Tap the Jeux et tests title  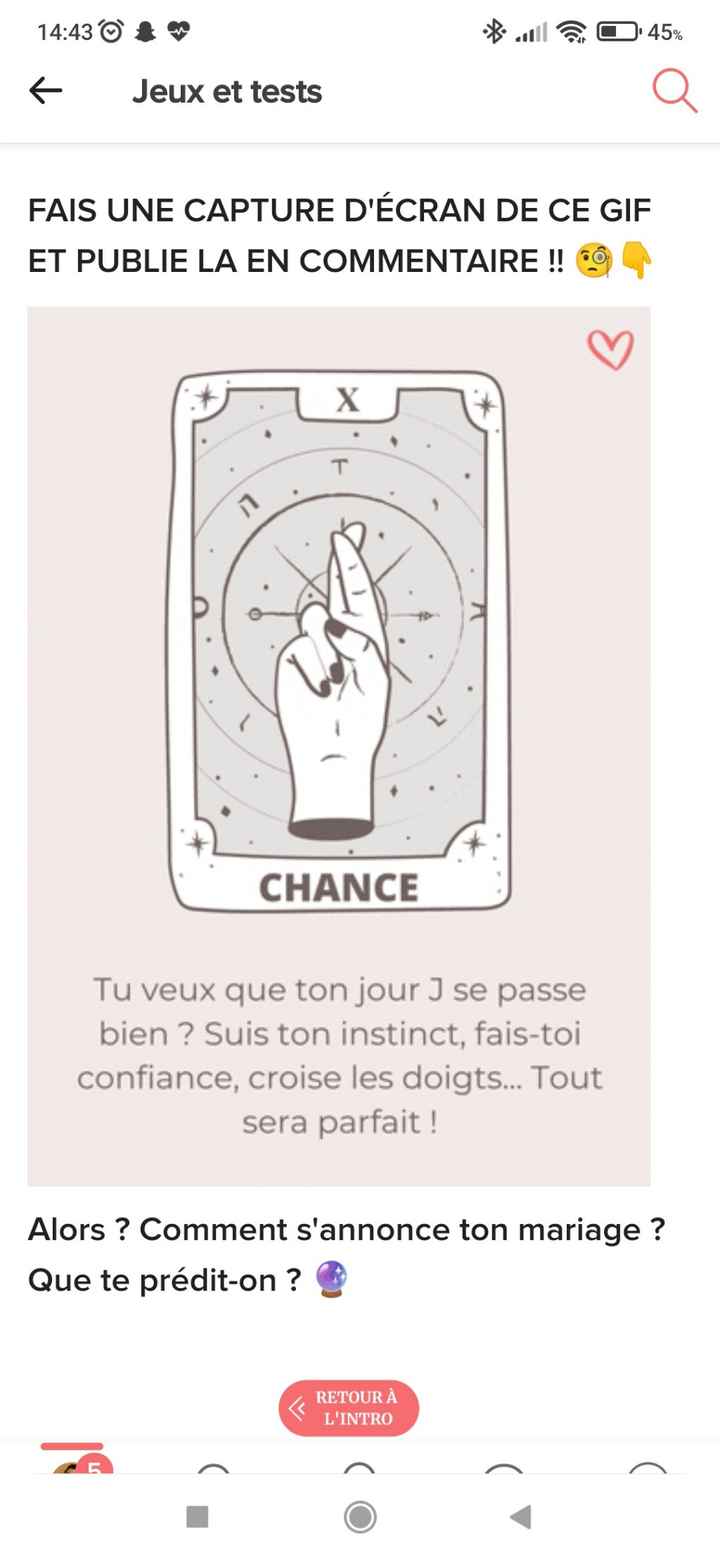tap(226, 90)
